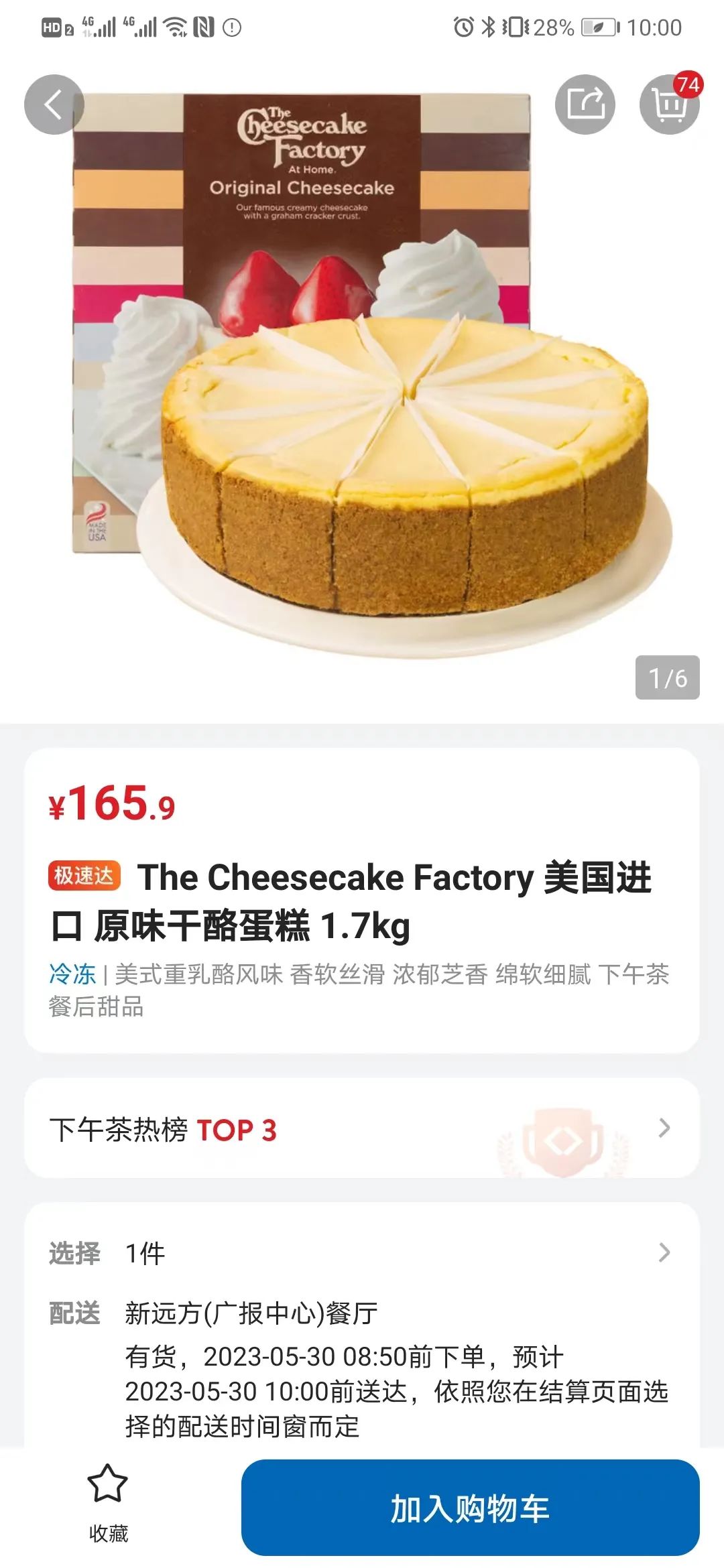
Task: Tap 加入购物车 to add to cart
Action: coord(470,1508)
